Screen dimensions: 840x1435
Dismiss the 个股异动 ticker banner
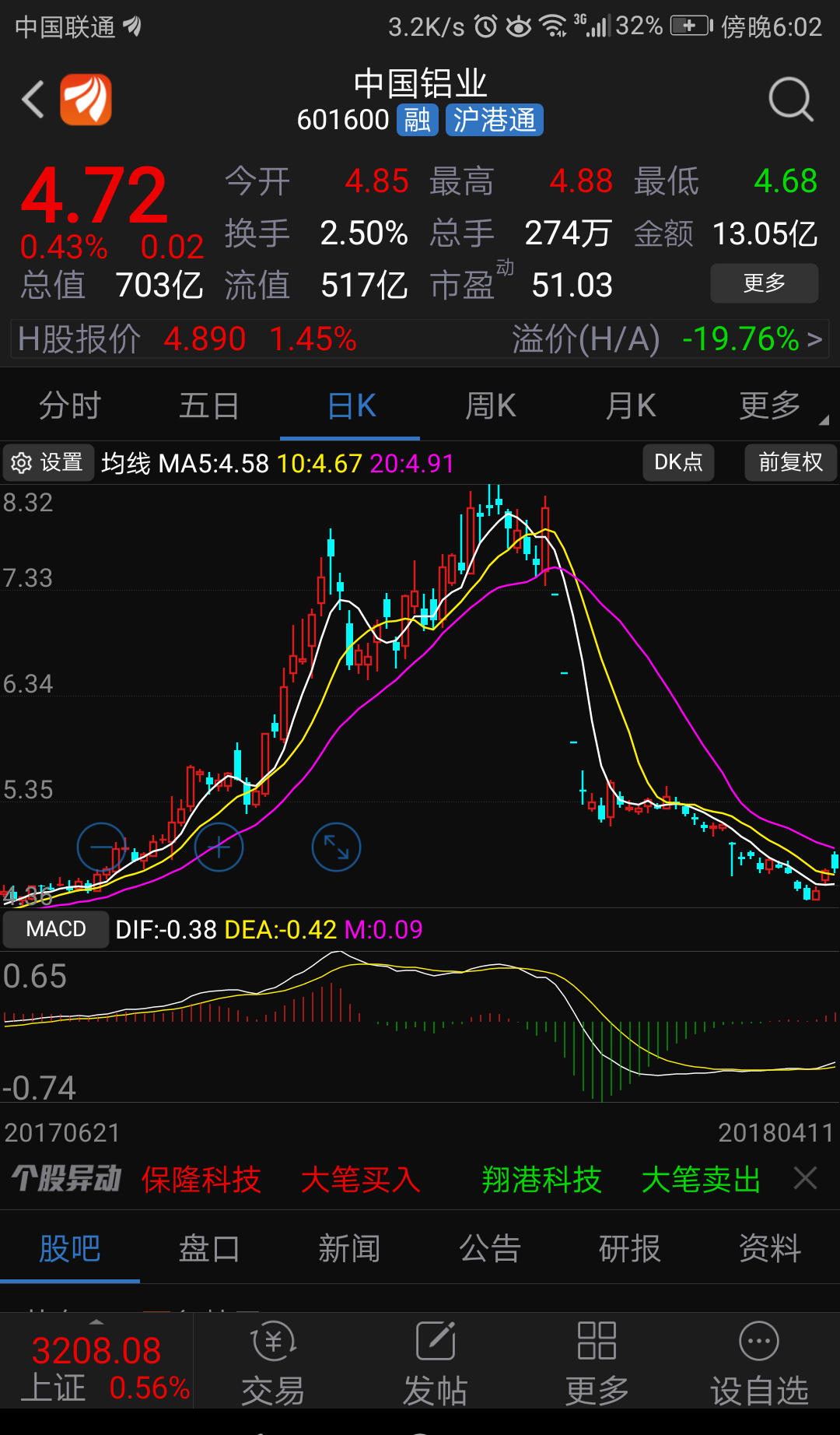pyautogui.click(x=805, y=1178)
